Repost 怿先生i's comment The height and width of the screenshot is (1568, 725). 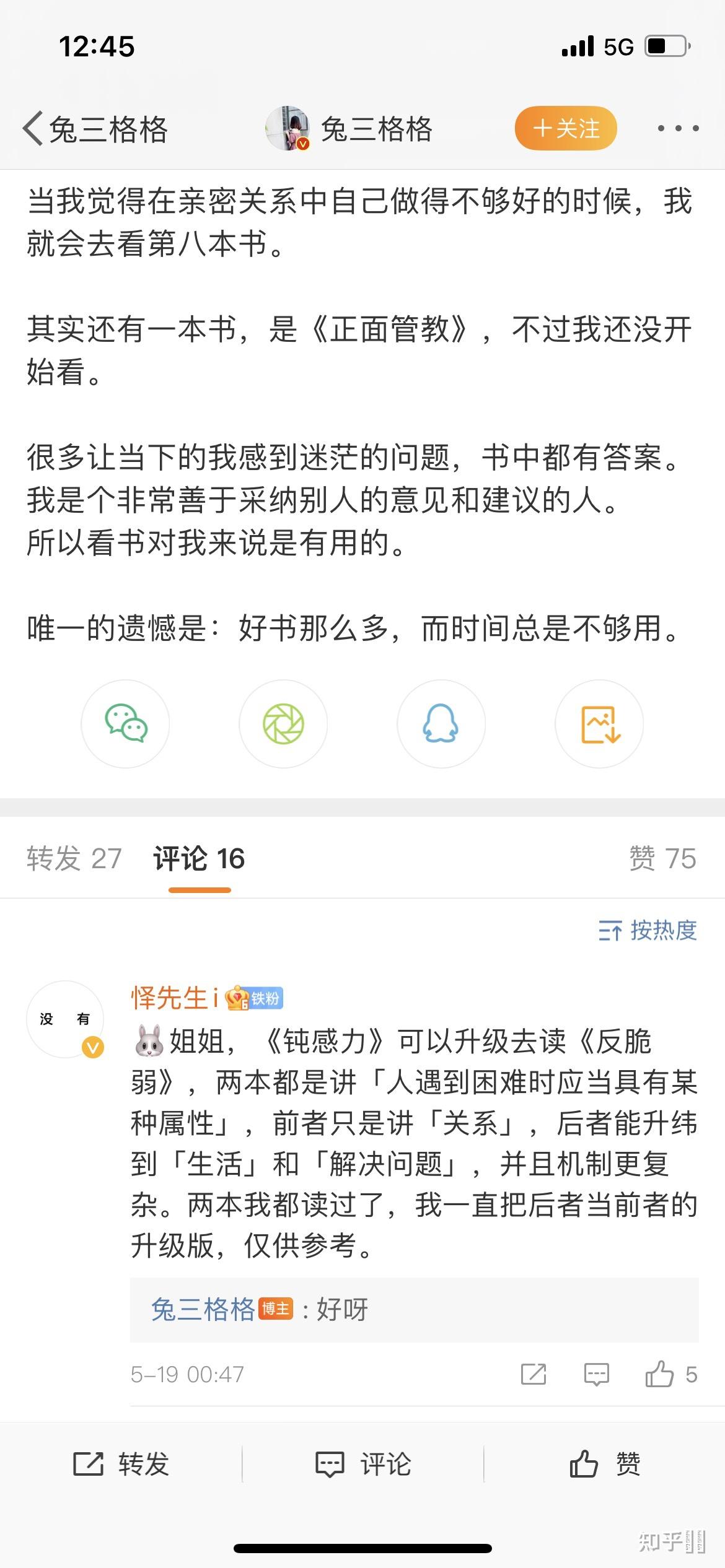[x=534, y=1375]
